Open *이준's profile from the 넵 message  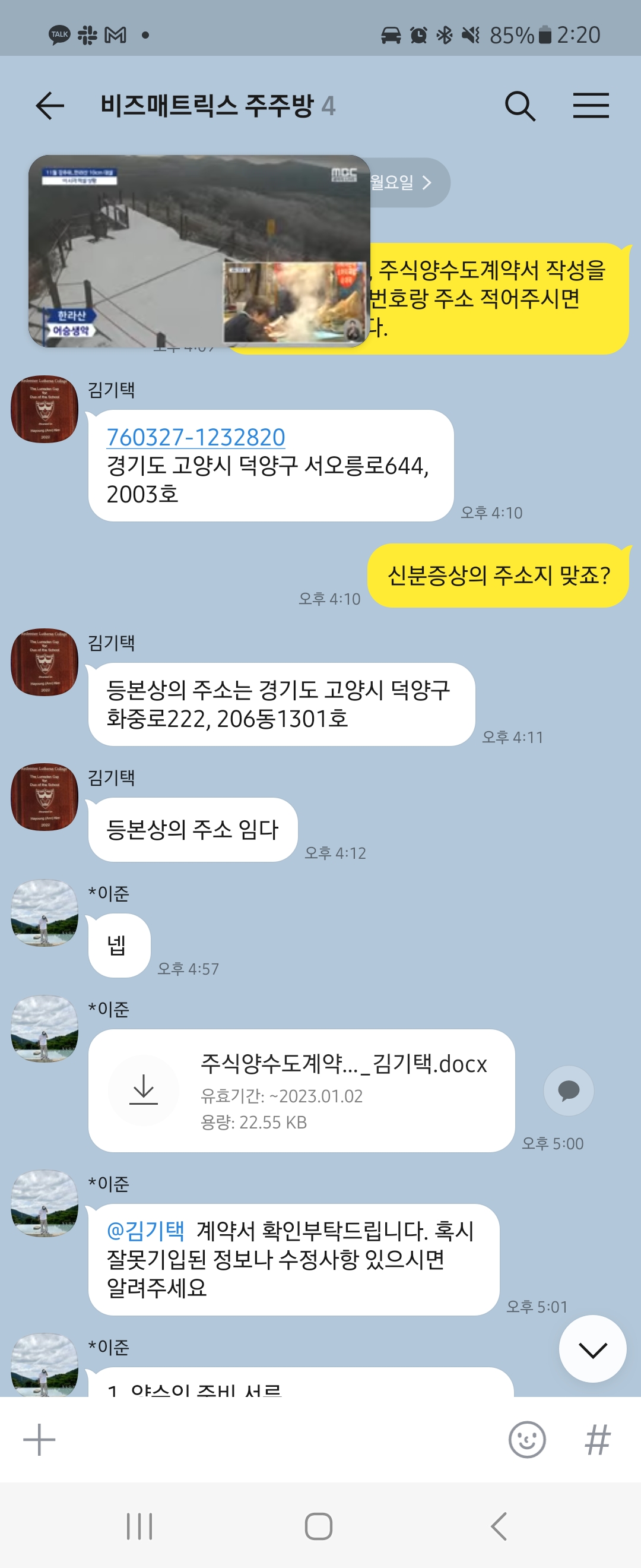click(x=45, y=912)
